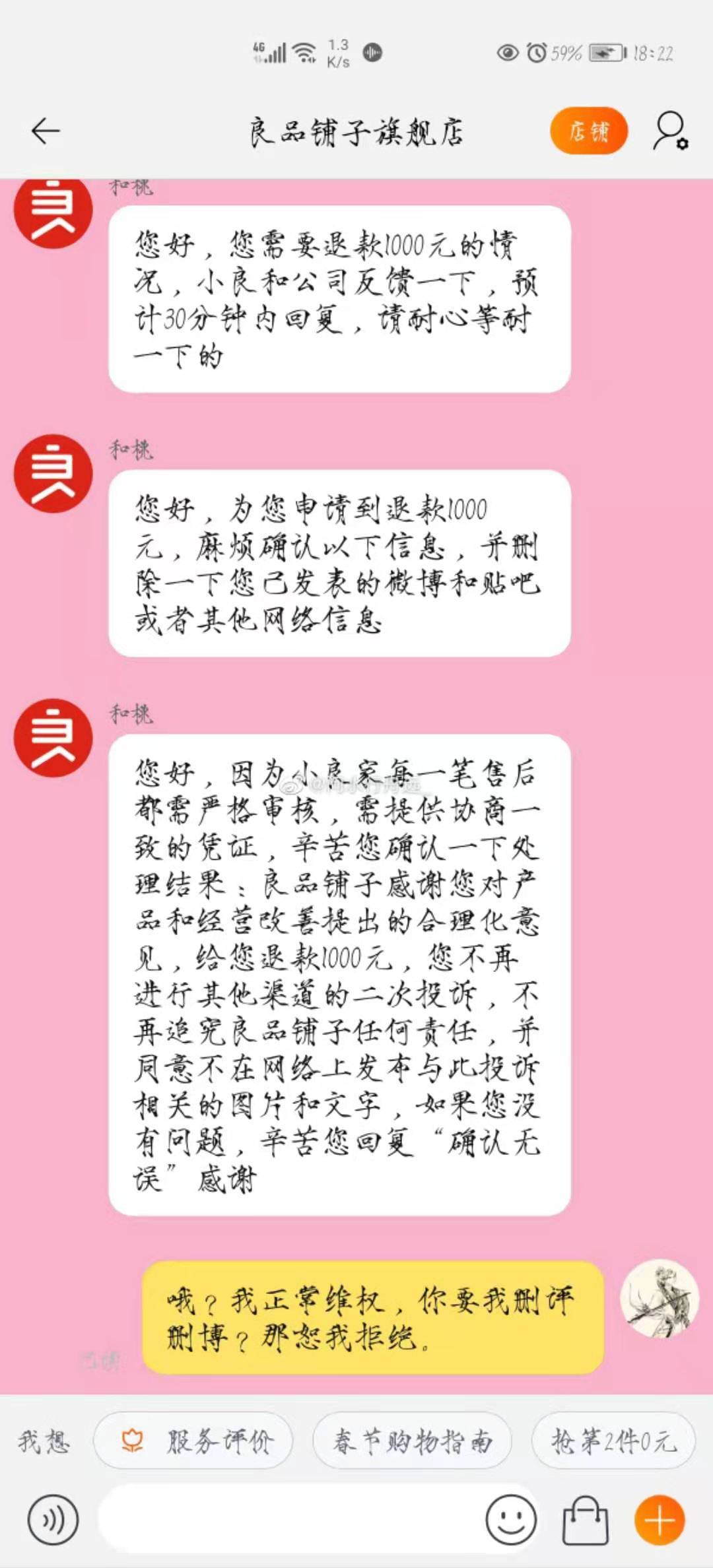Go back with the top-left arrow
The height and width of the screenshot is (1568, 713).
[46, 131]
